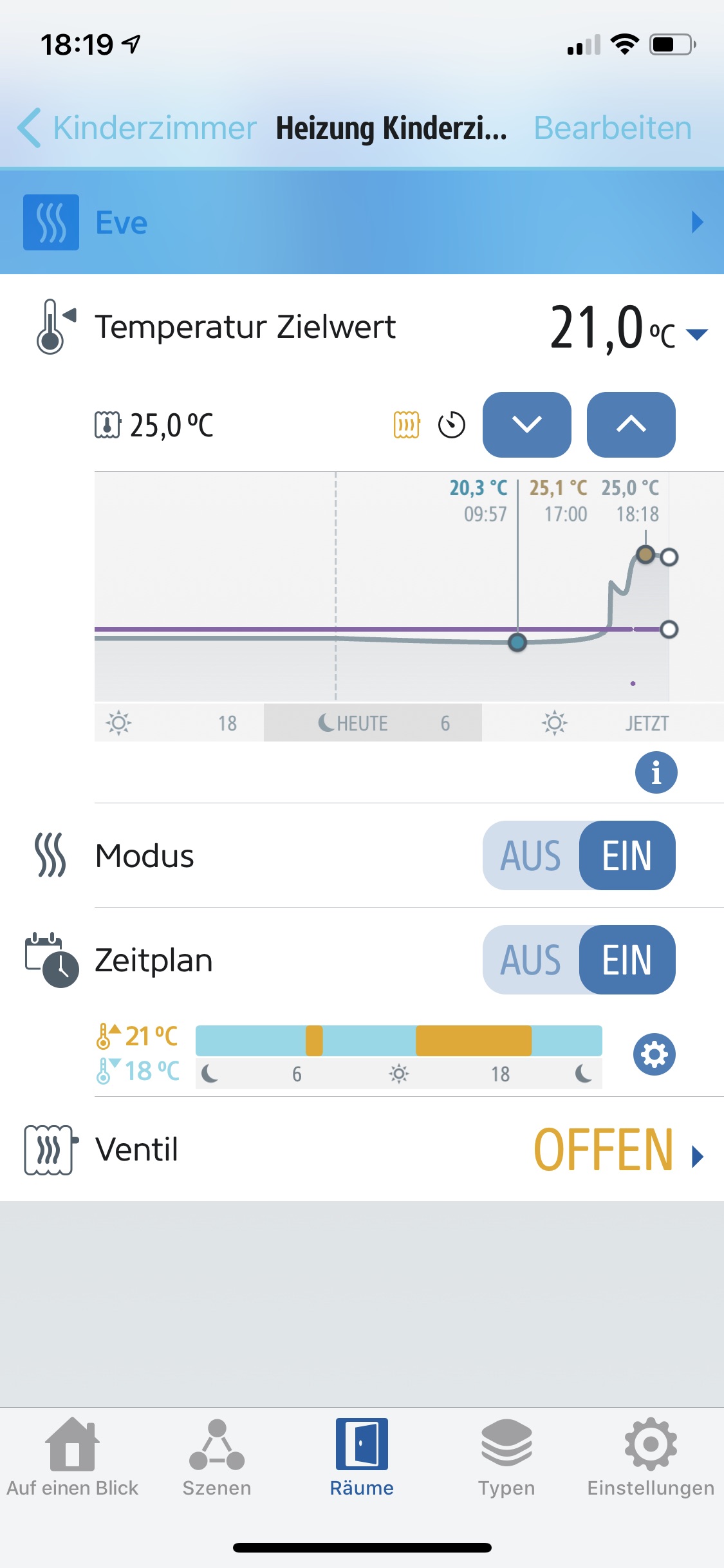Image resolution: width=724 pixels, height=1568 pixels.
Task: Go back to Kinderzimmer
Action: click(x=137, y=127)
